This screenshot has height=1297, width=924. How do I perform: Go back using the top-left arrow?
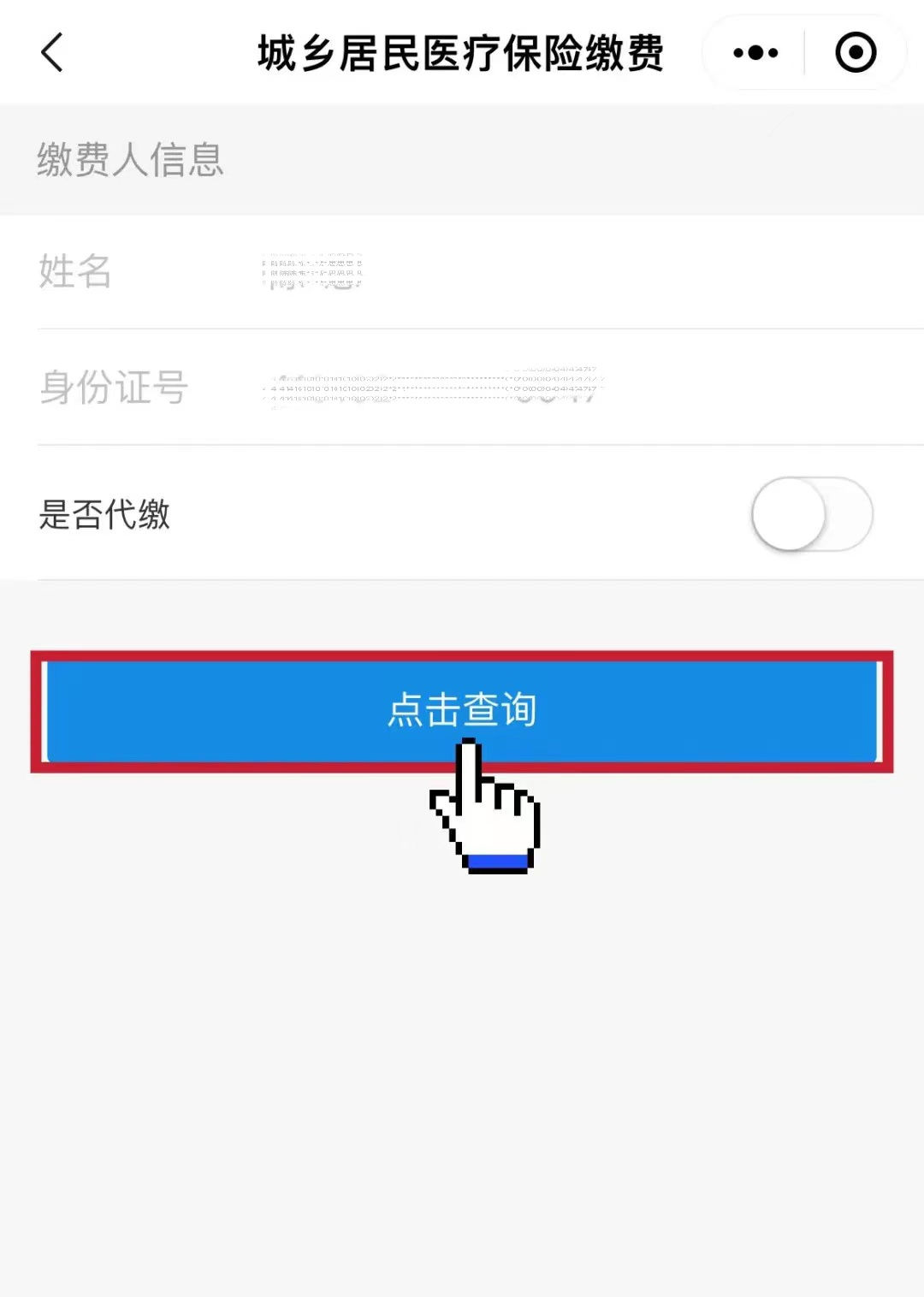[x=53, y=53]
